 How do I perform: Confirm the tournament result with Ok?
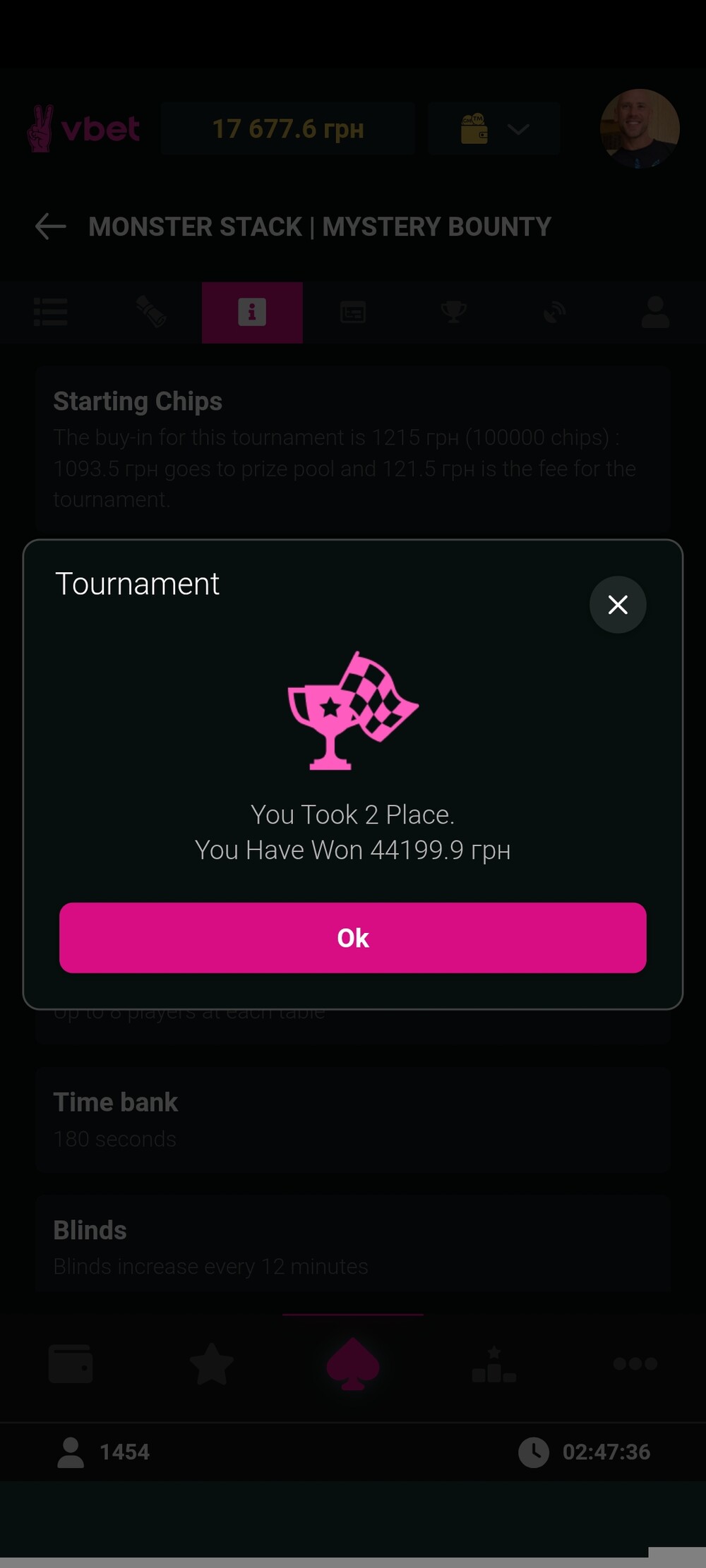click(x=352, y=938)
